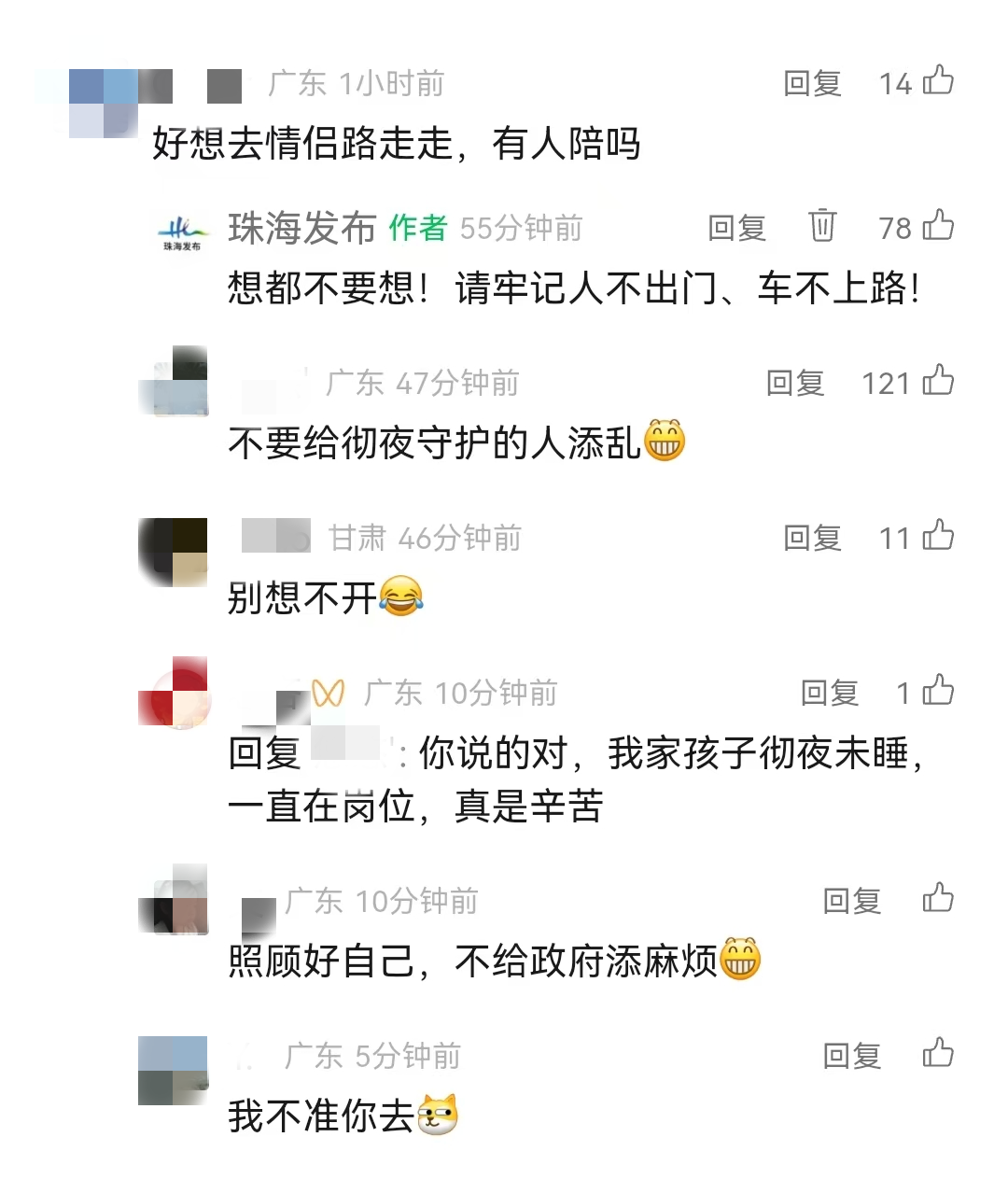This screenshot has height=1179, width=1008.
Task: Open the avatar of 甘肃 commenter
Action: [173, 552]
